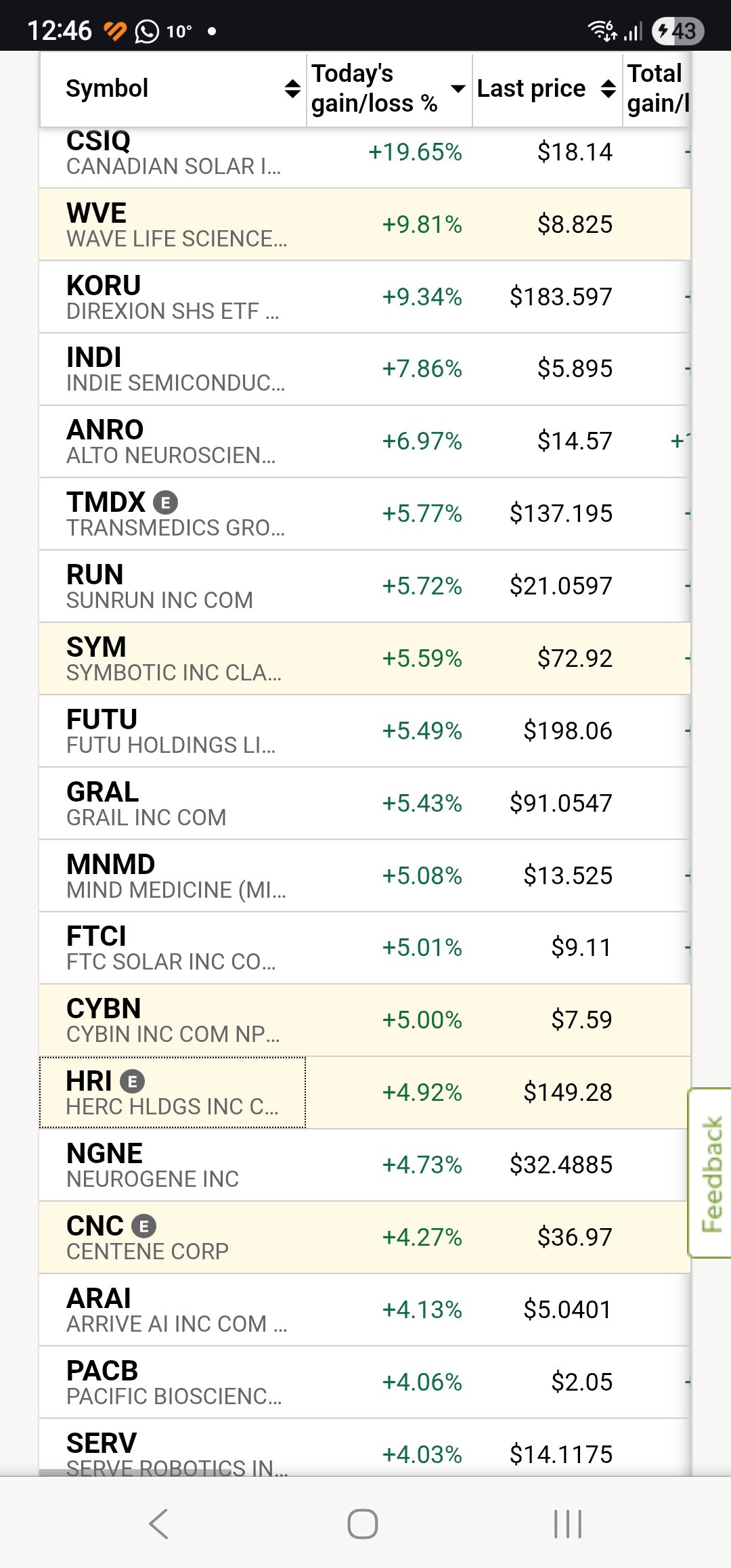Open the Feedback side tab
The width and height of the screenshot is (731, 1568).
click(x=711, y=1173)
